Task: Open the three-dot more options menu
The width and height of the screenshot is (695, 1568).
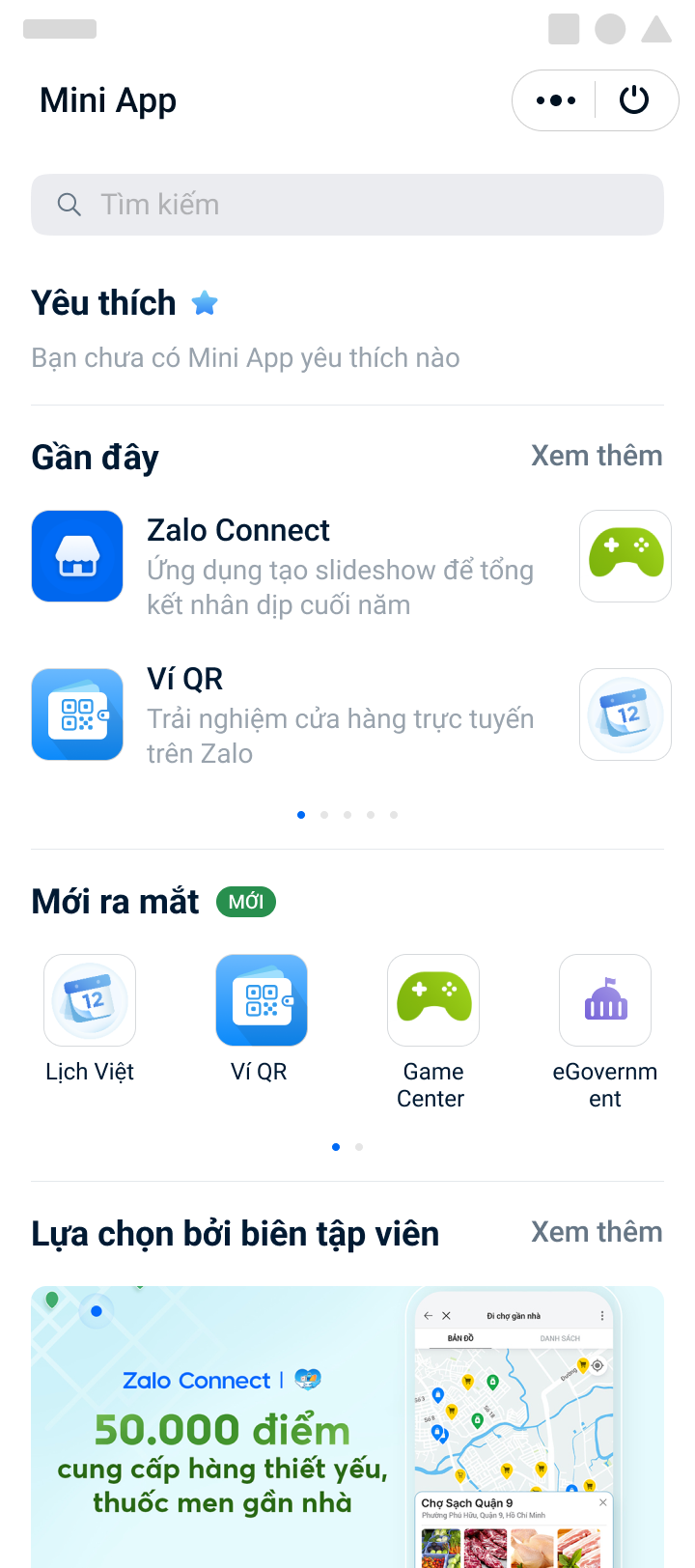Action: click(555, 99)
